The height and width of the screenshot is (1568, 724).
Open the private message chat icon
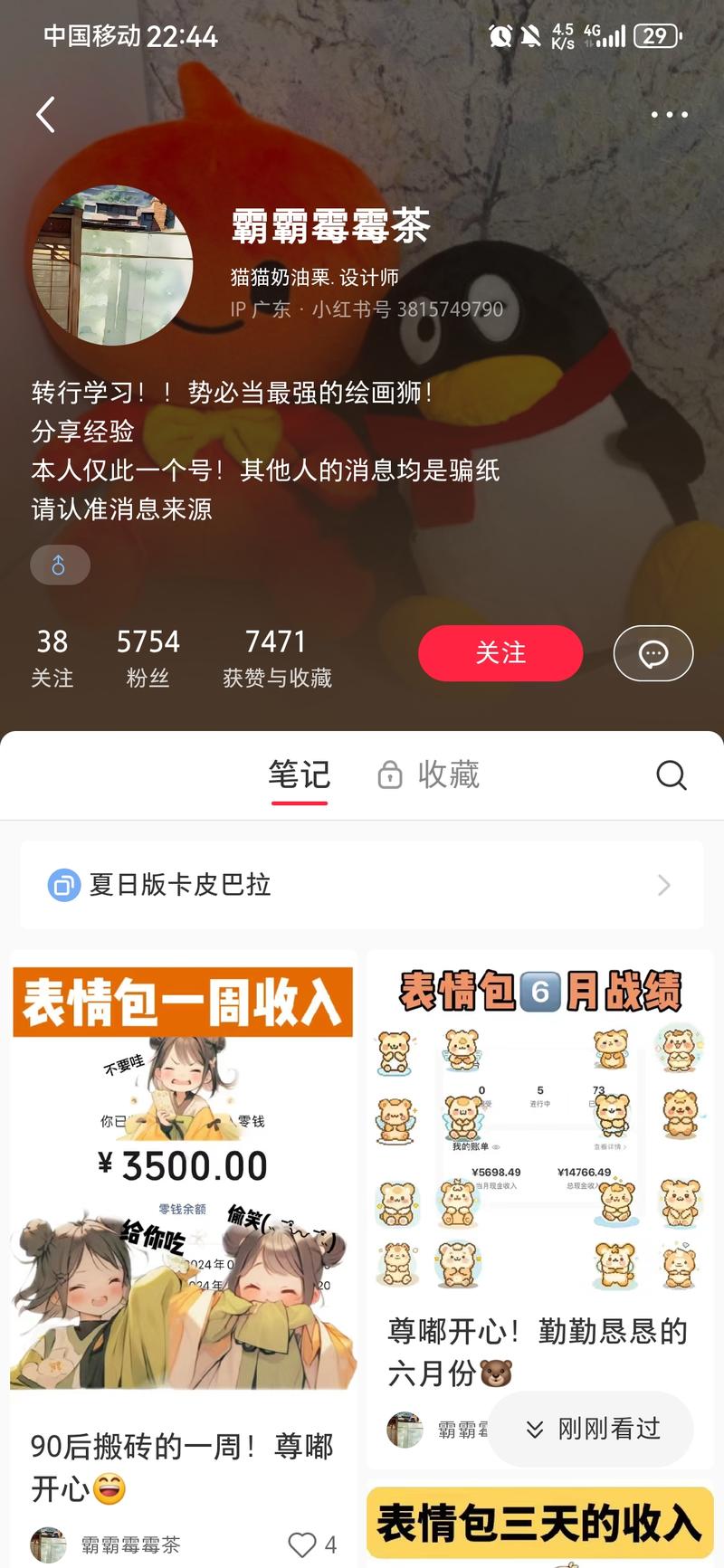tap(653, 653)
